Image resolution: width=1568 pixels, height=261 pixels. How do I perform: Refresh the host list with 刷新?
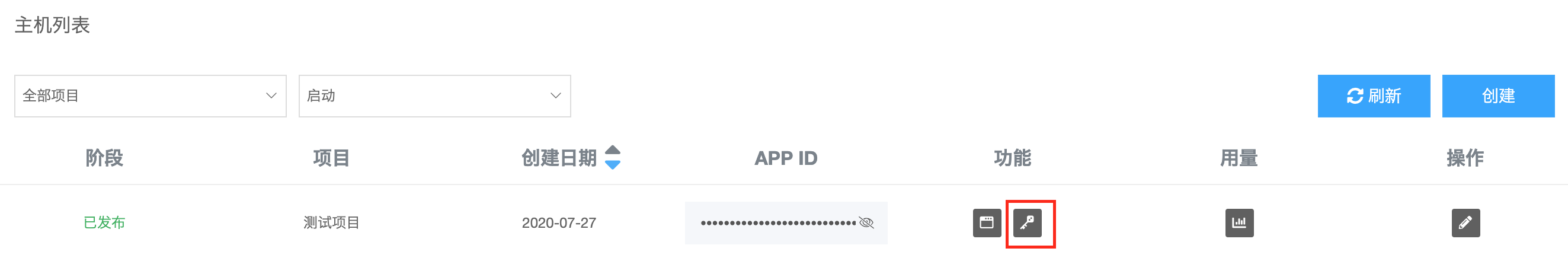coord(1373,96)
